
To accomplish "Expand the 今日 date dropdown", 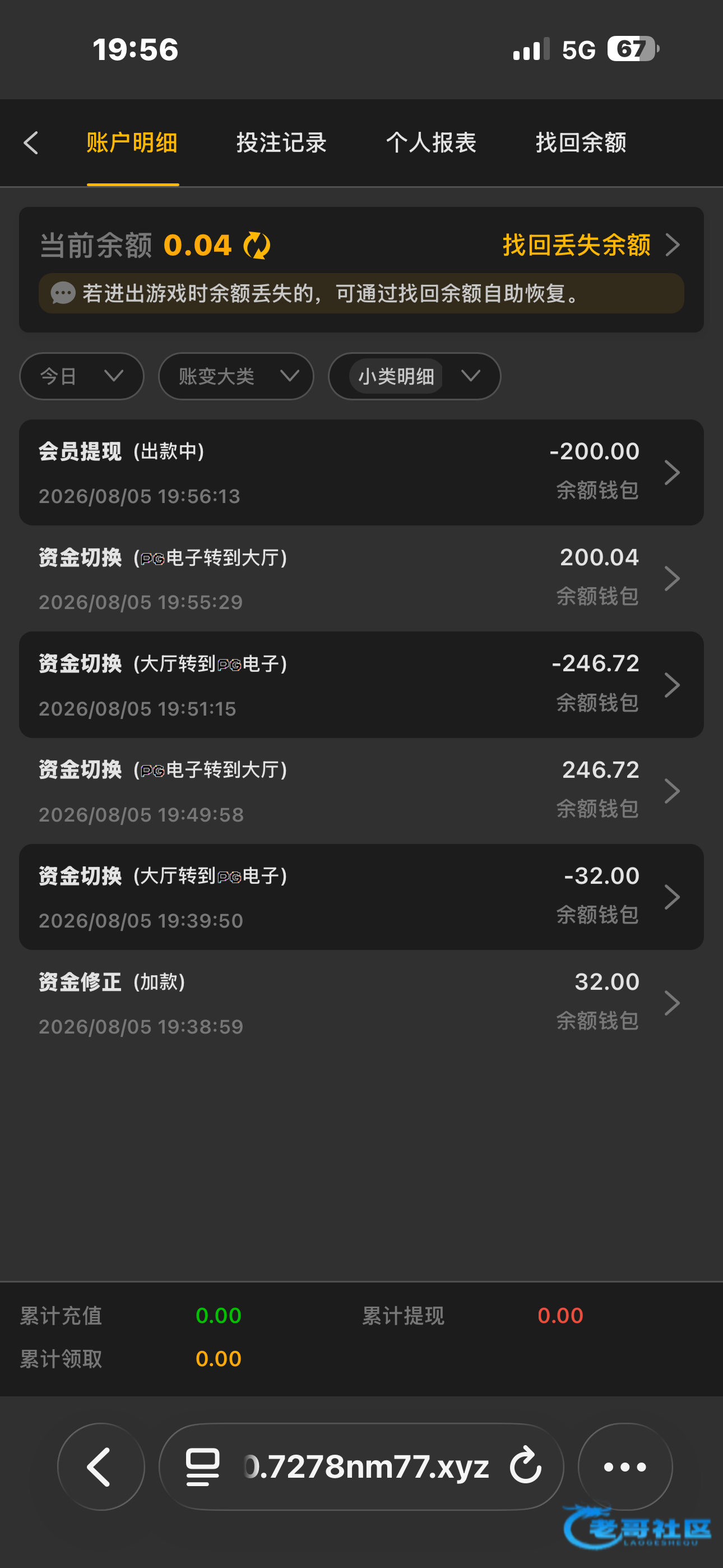I will coord(82,376).
